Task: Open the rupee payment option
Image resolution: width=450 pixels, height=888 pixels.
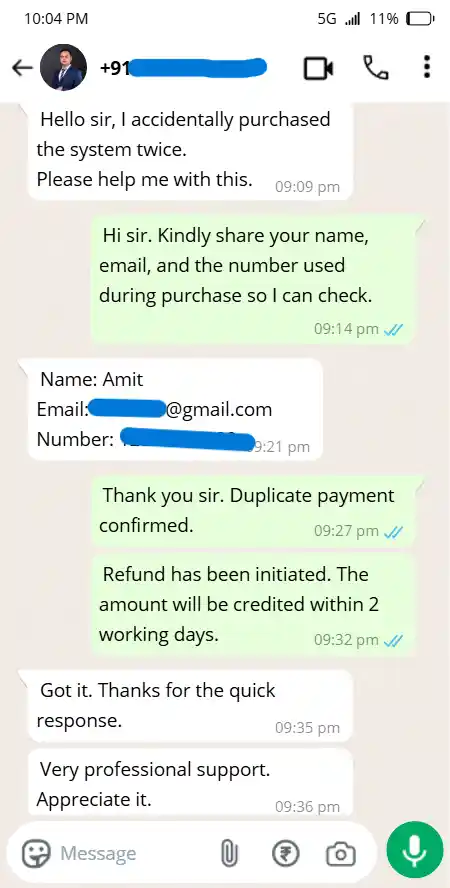Action: (285, 853)
